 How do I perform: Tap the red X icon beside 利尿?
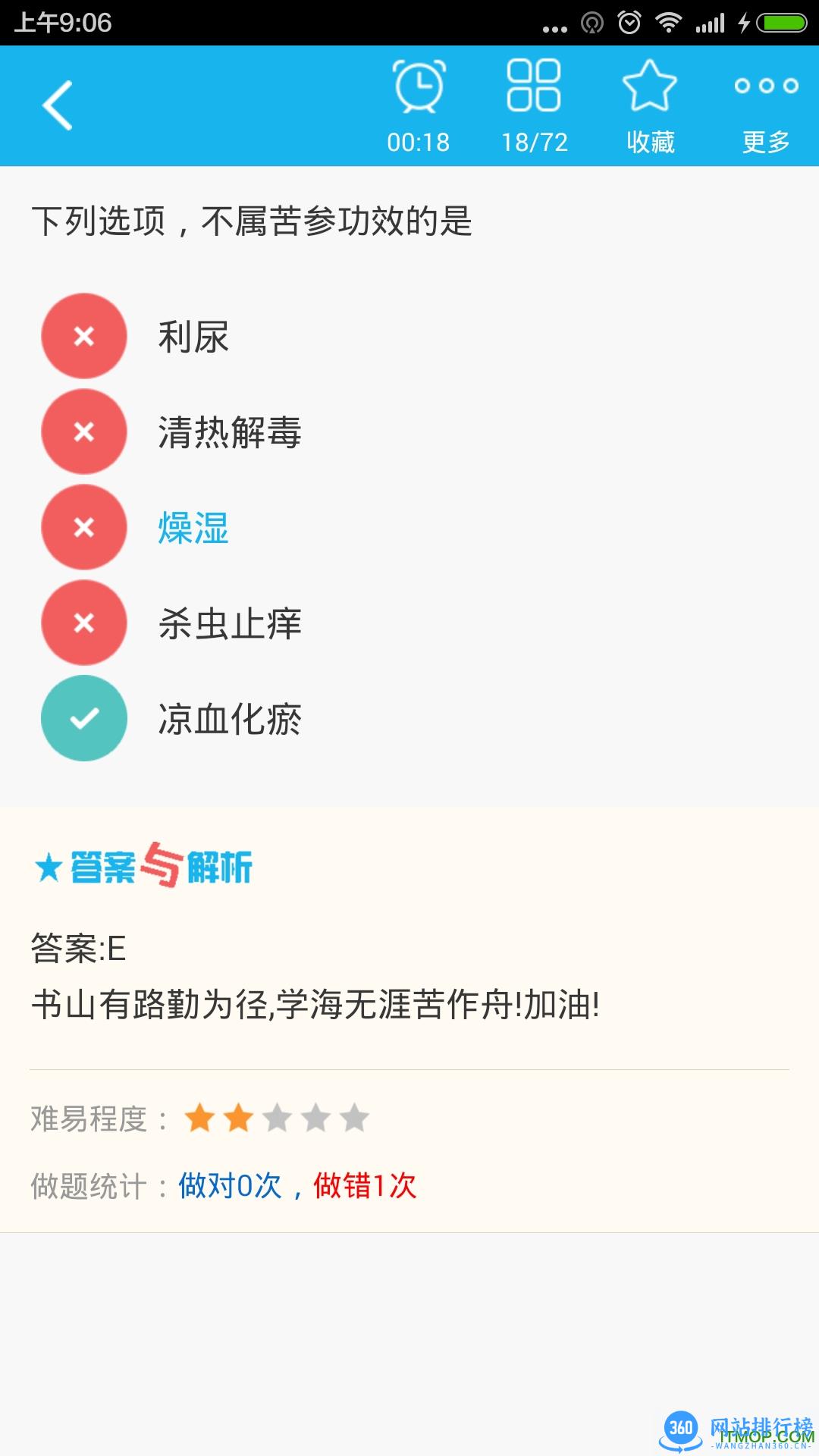coord(83,335)
